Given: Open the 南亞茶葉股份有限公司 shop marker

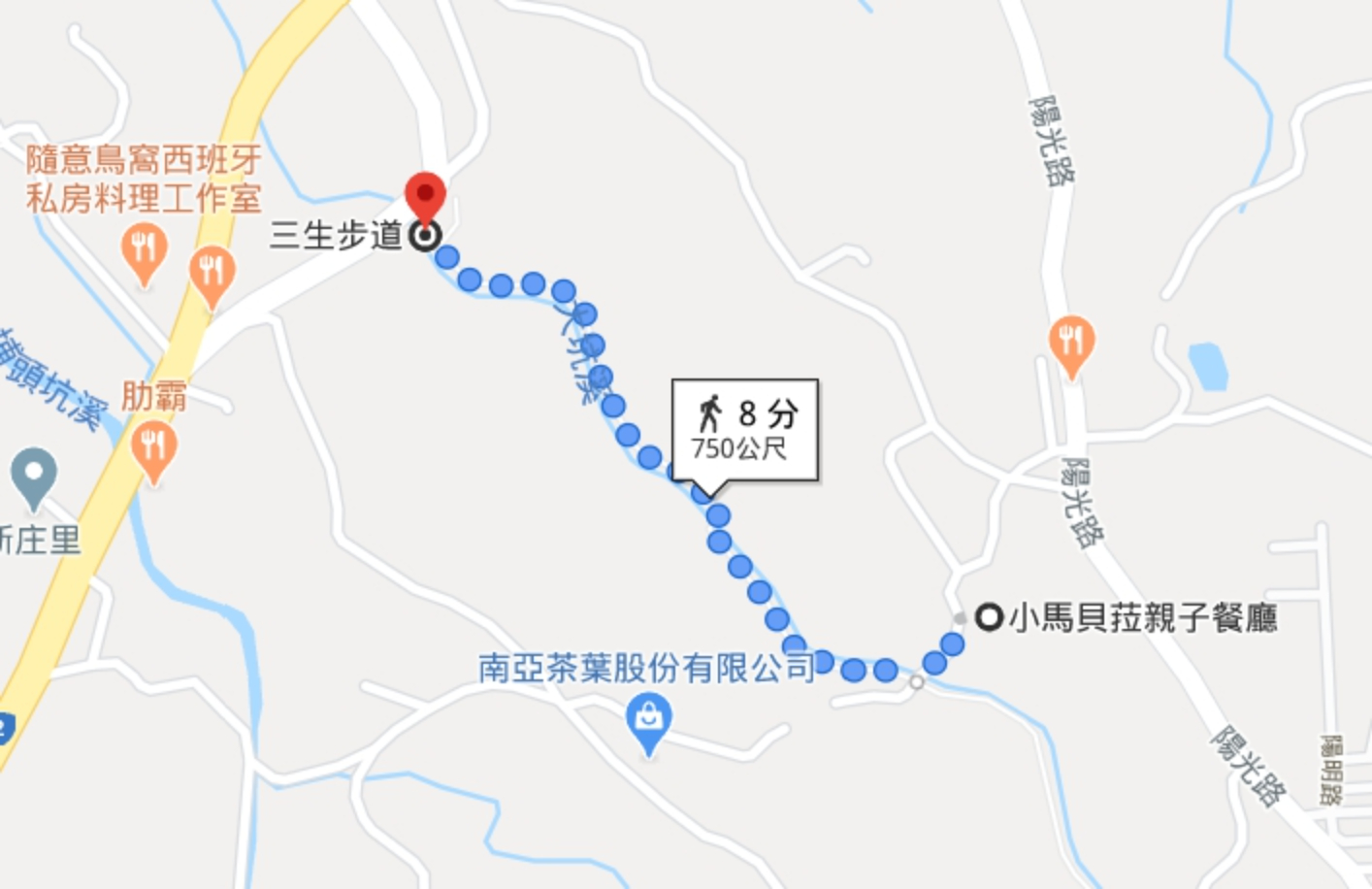Looking at the screenshot, I should coord(648,721).
